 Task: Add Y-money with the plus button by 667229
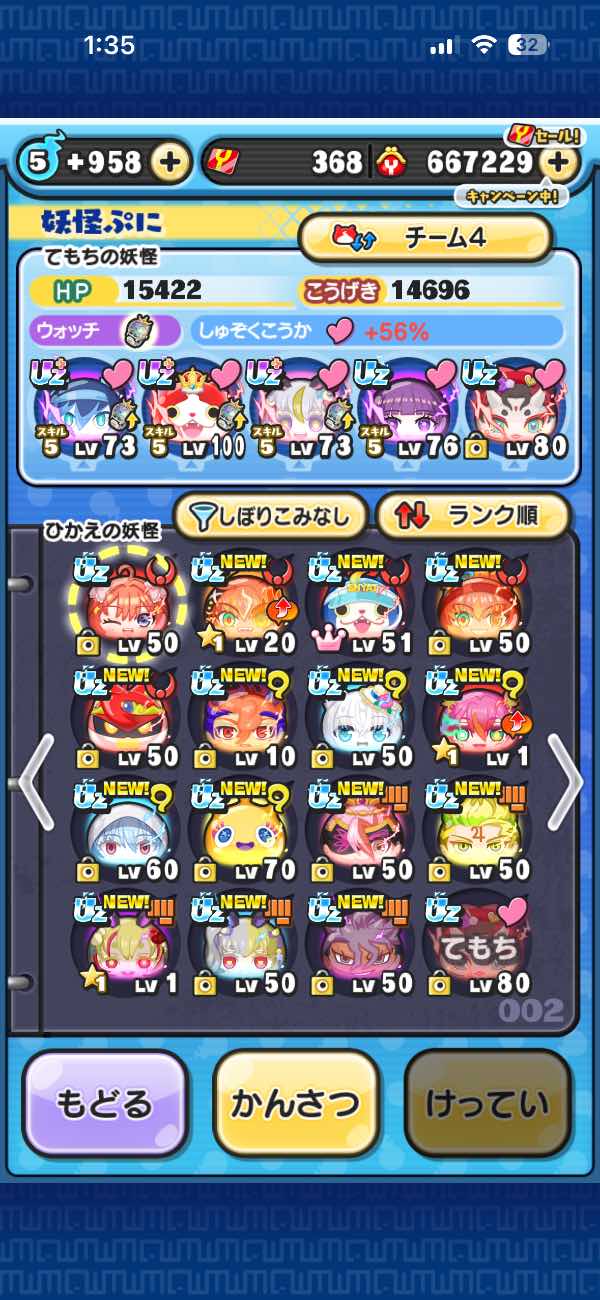coord(562,162)
